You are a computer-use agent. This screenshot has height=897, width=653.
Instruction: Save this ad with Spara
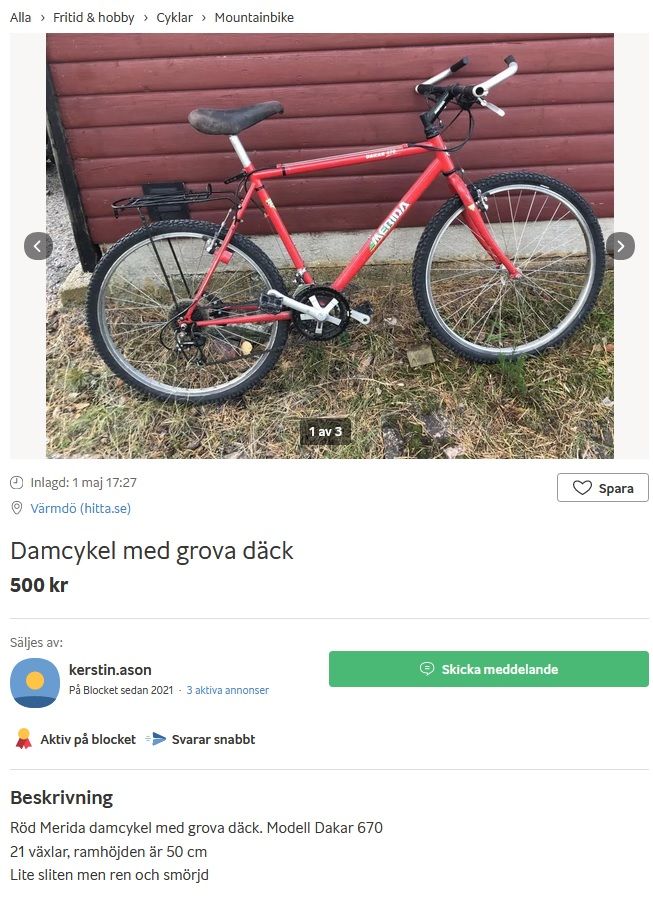coord(603,488)
